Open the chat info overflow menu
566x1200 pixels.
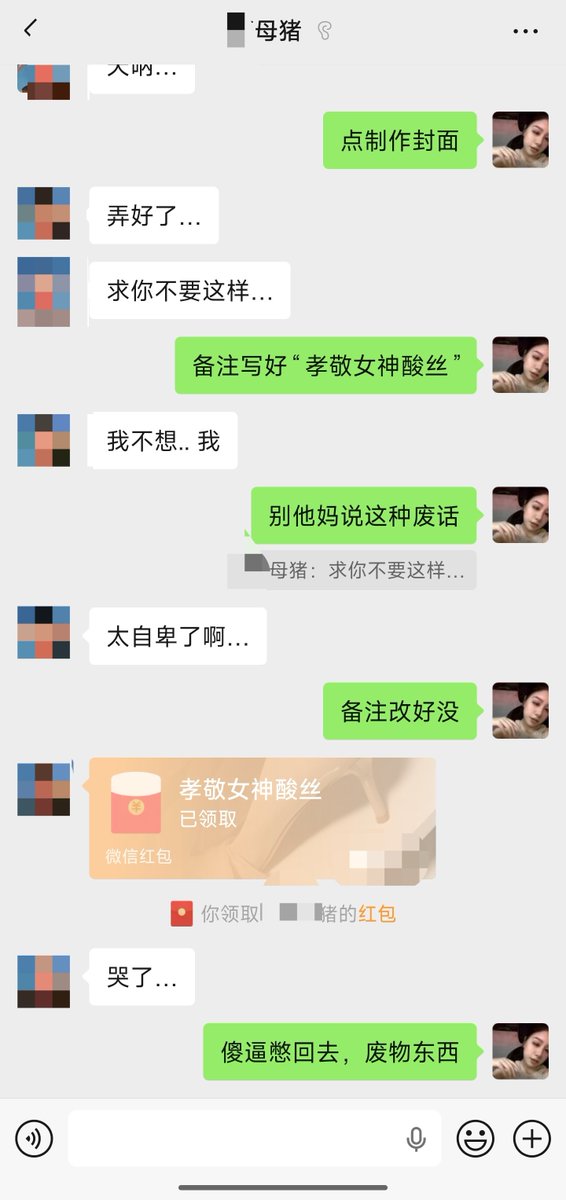(x=525, y=31)
